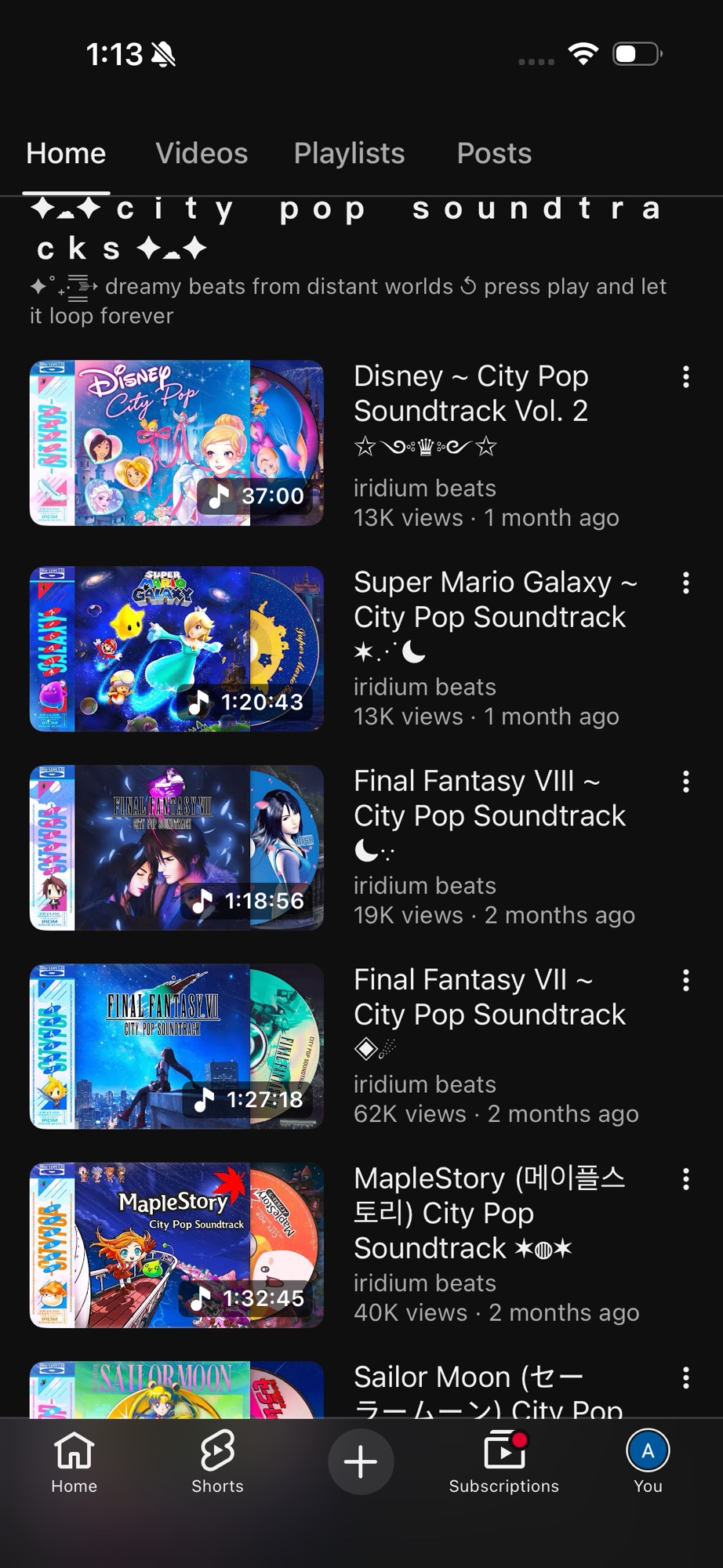Image resolution: width=723 pixels, height=1568 pixels.
Task: Open the Subscriptions tab
Action: click(x=503, y=1462)
